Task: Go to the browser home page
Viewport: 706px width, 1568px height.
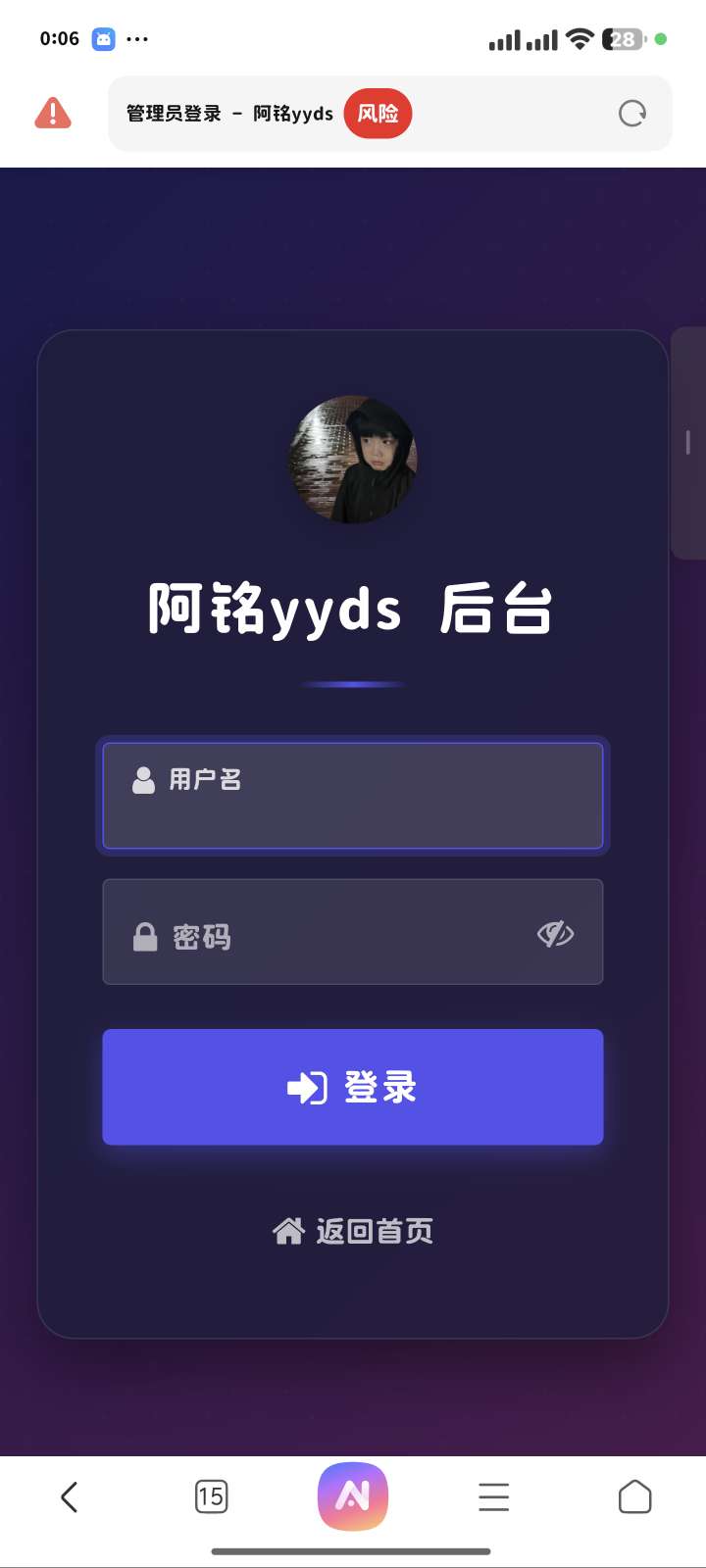Action: (634, 1496)
